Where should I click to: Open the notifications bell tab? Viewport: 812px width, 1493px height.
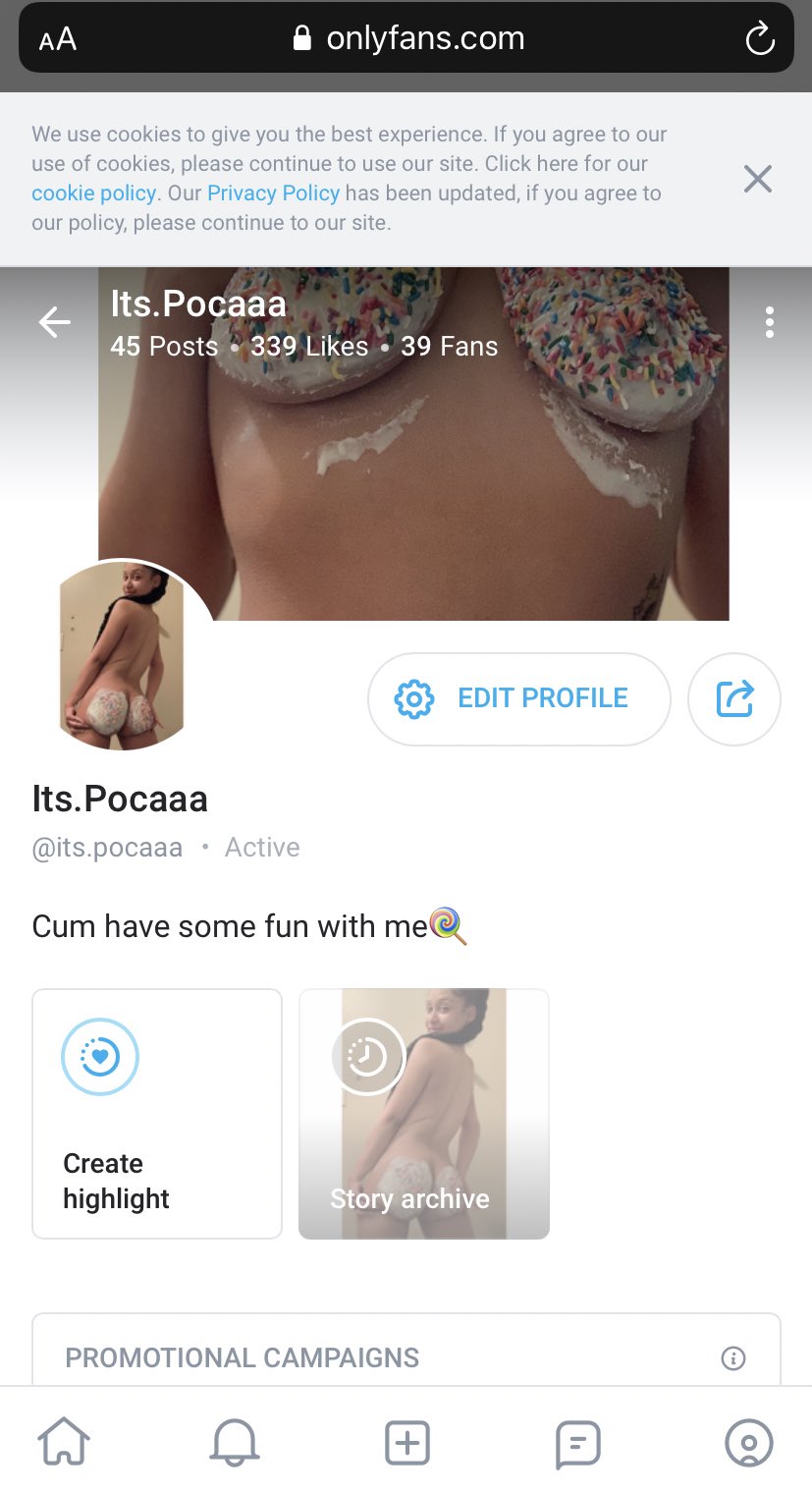pos(235,1443)
